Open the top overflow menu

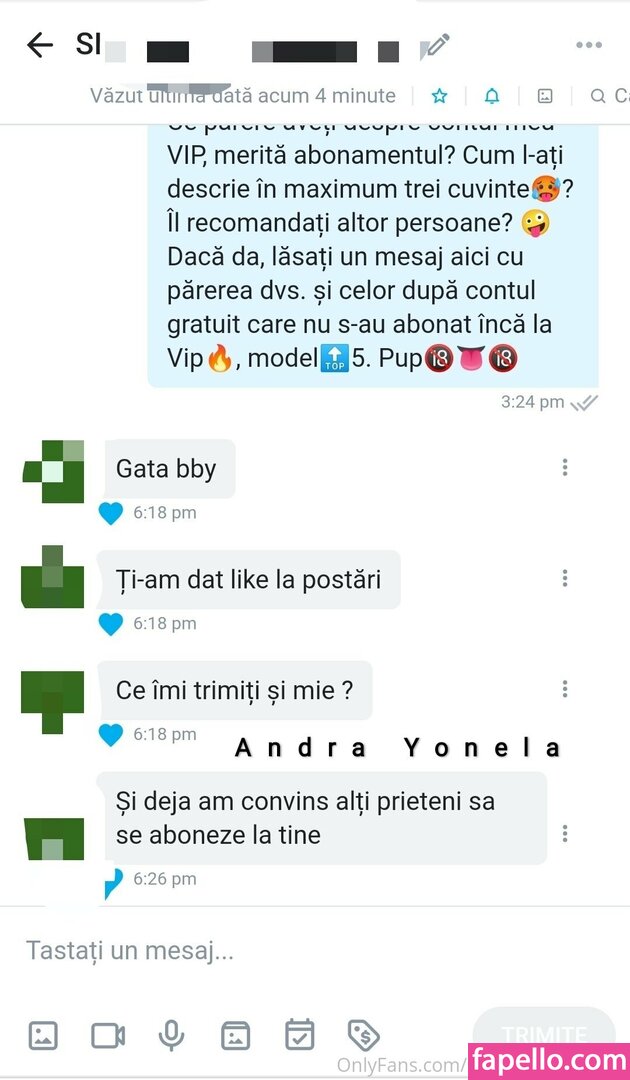(589, 45)
